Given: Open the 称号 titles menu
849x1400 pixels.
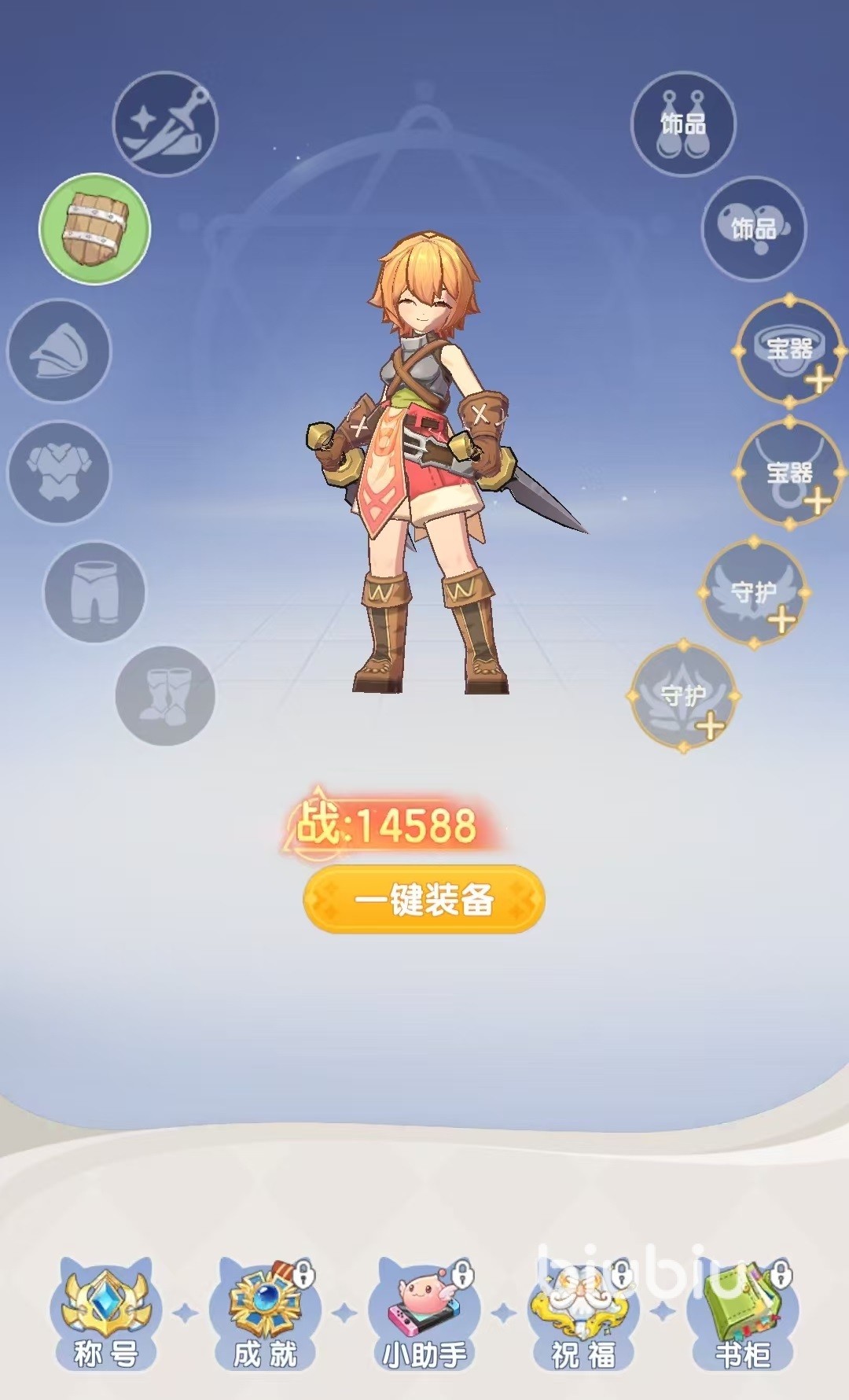Looking at the screenshot, I should [106, 1315].
